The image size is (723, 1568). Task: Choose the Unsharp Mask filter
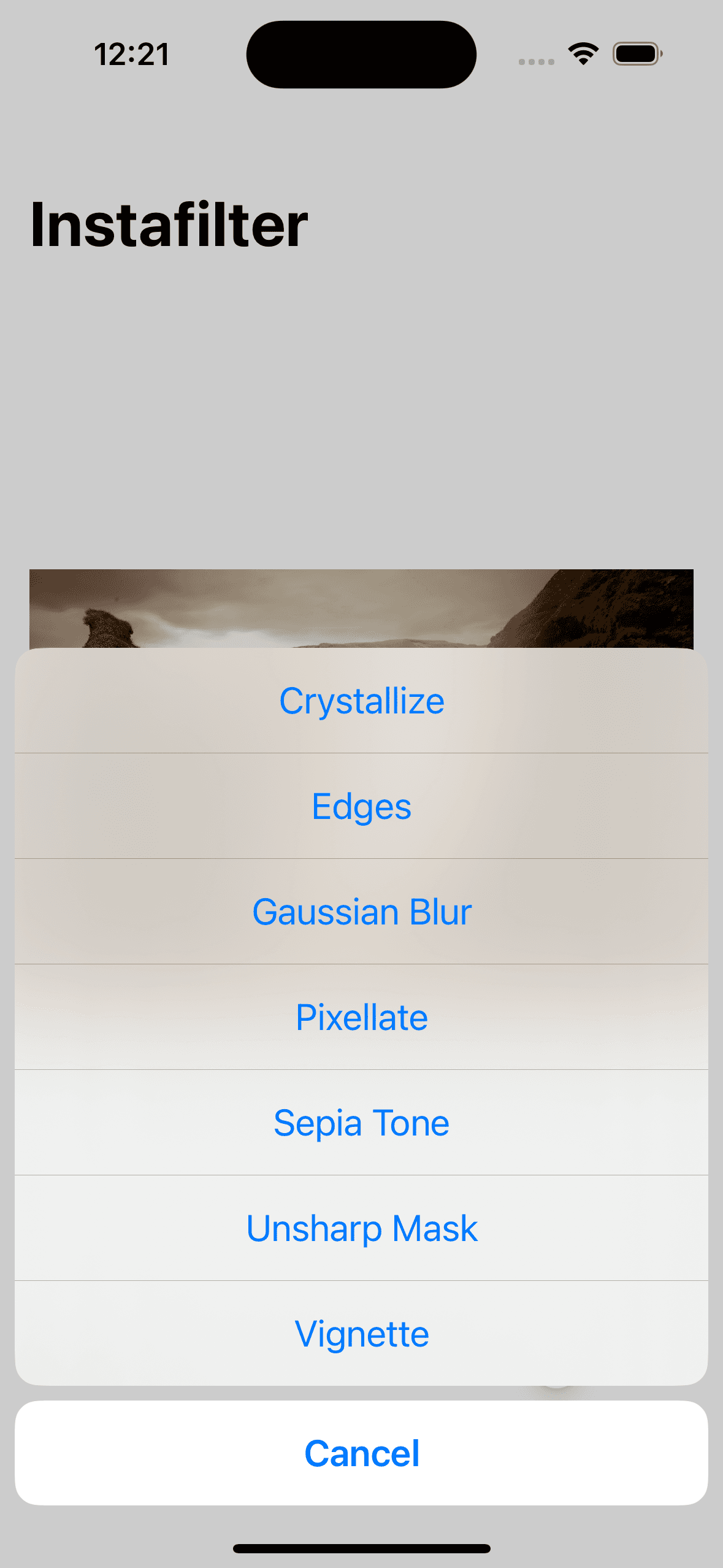[x=361, y=1228]
